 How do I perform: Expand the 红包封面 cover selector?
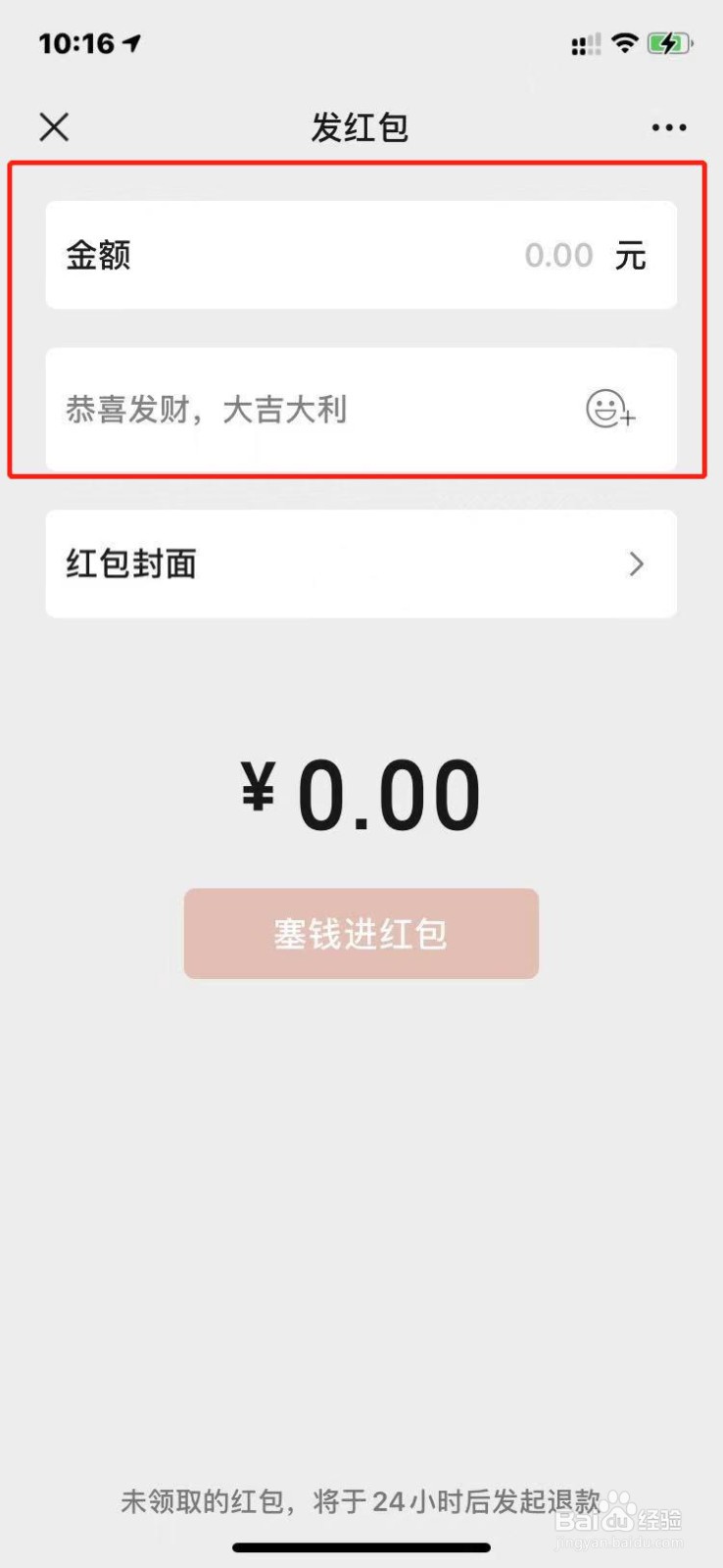click(361, 564)
